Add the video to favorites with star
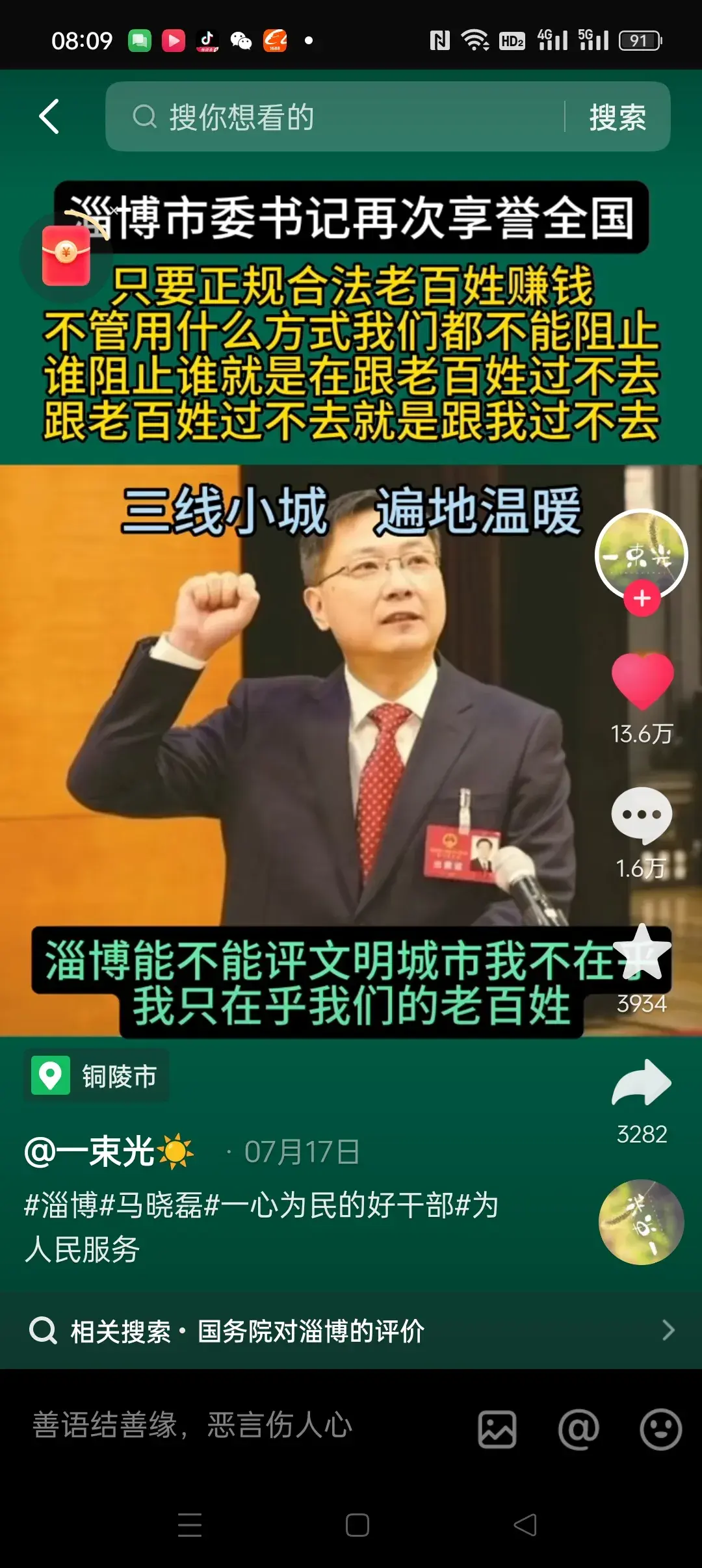This screenshot has height=1568, width=702. 642,952
